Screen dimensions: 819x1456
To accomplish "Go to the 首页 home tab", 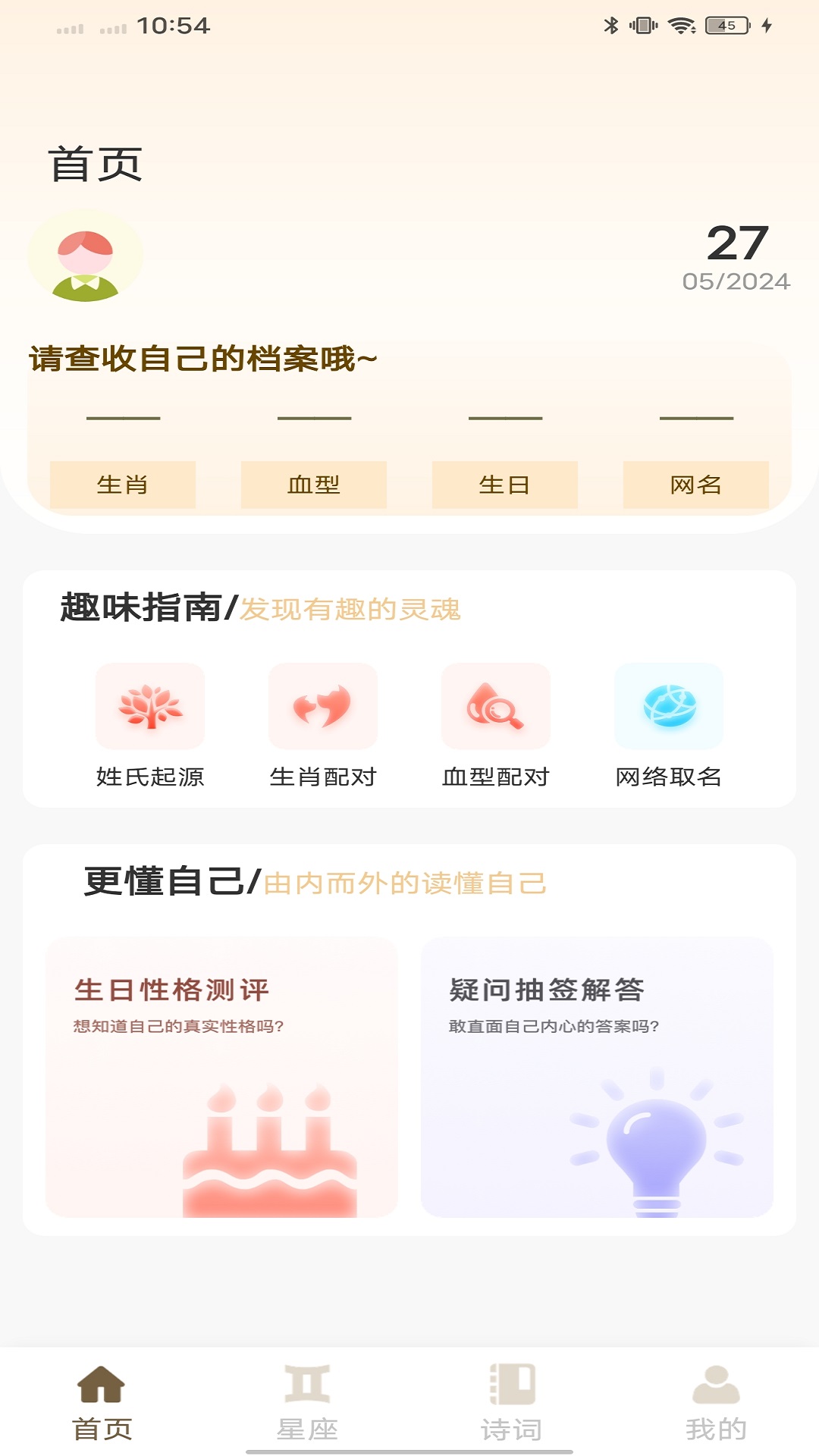I will click(x=102, y=1403).
